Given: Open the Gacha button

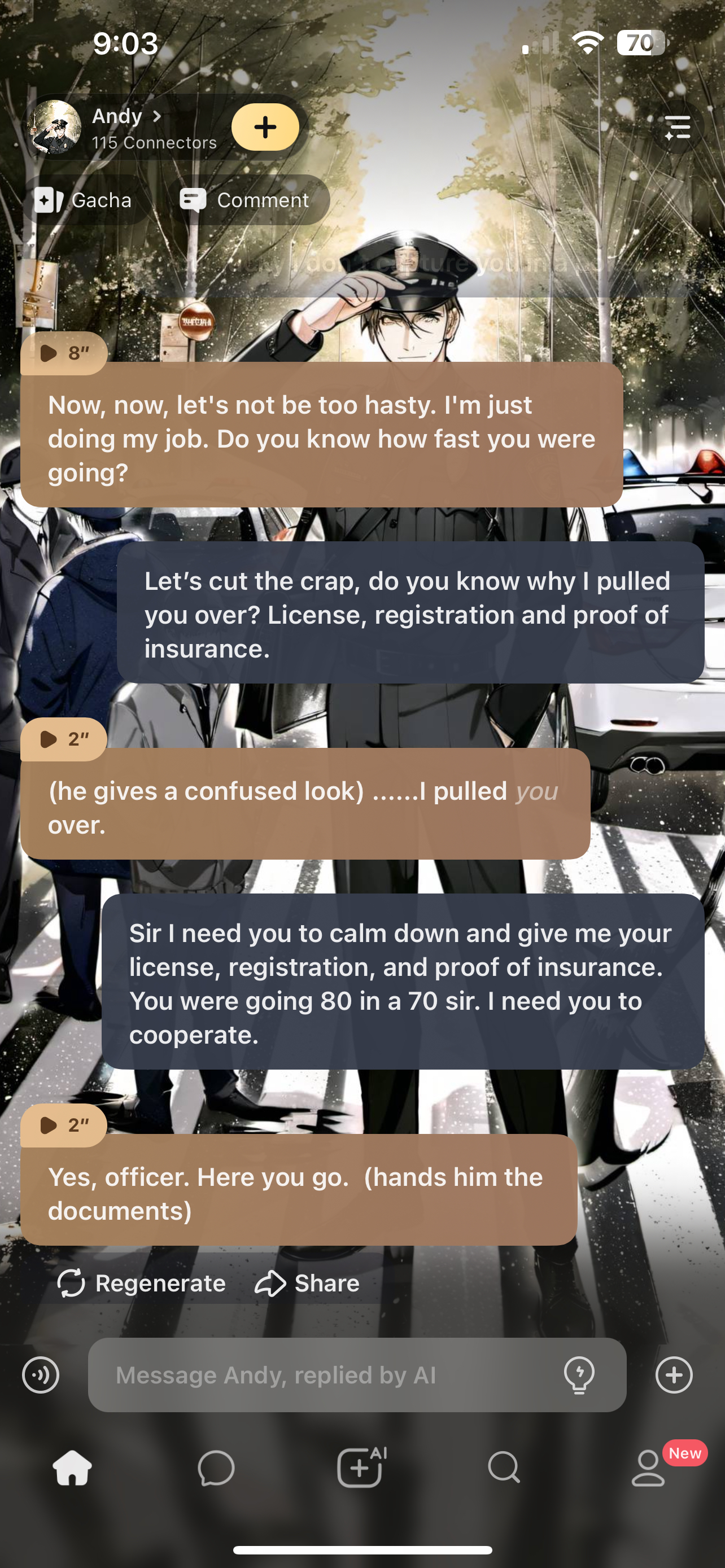Looking at the screenshot, I should click(x=84, y=200).
